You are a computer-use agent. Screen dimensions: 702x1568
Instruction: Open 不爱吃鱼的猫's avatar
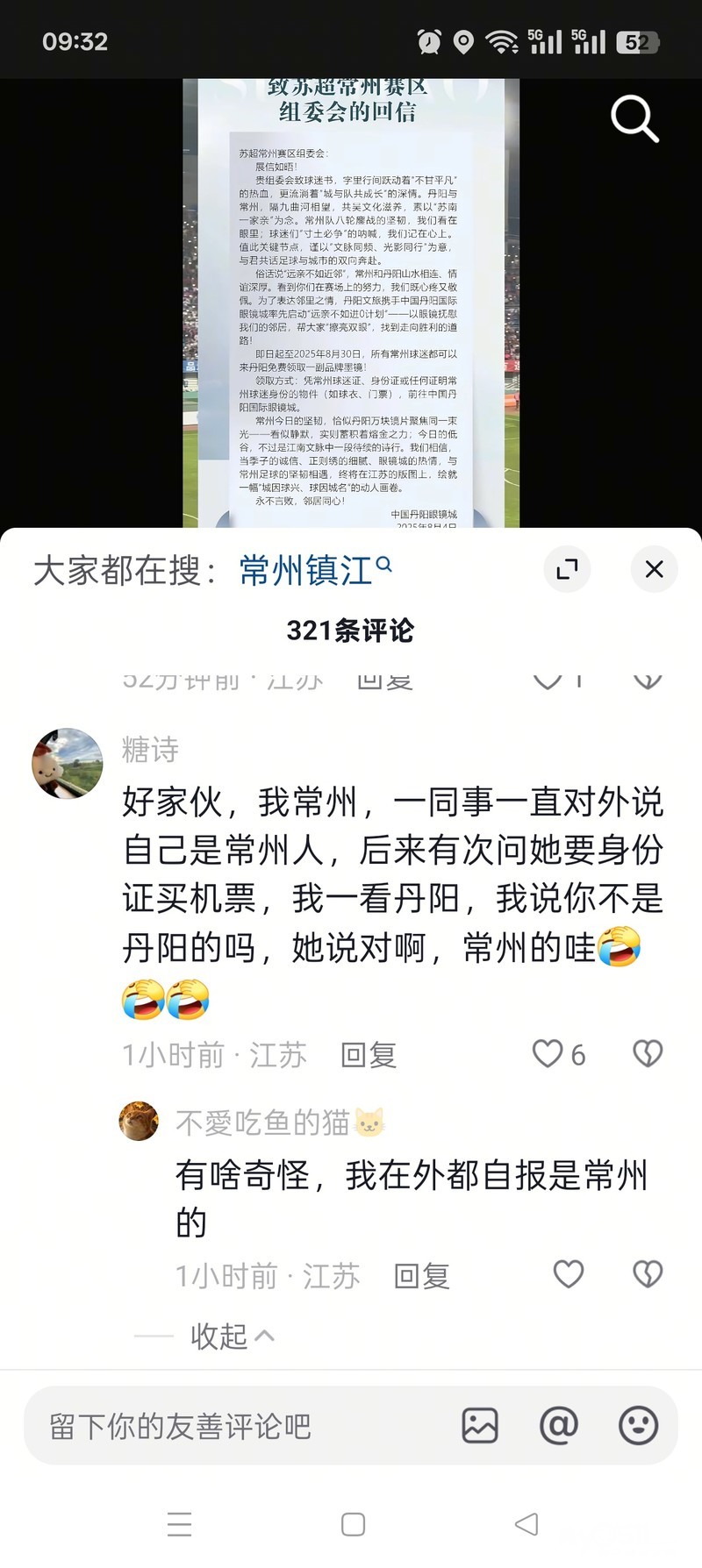coord(139,1121)
